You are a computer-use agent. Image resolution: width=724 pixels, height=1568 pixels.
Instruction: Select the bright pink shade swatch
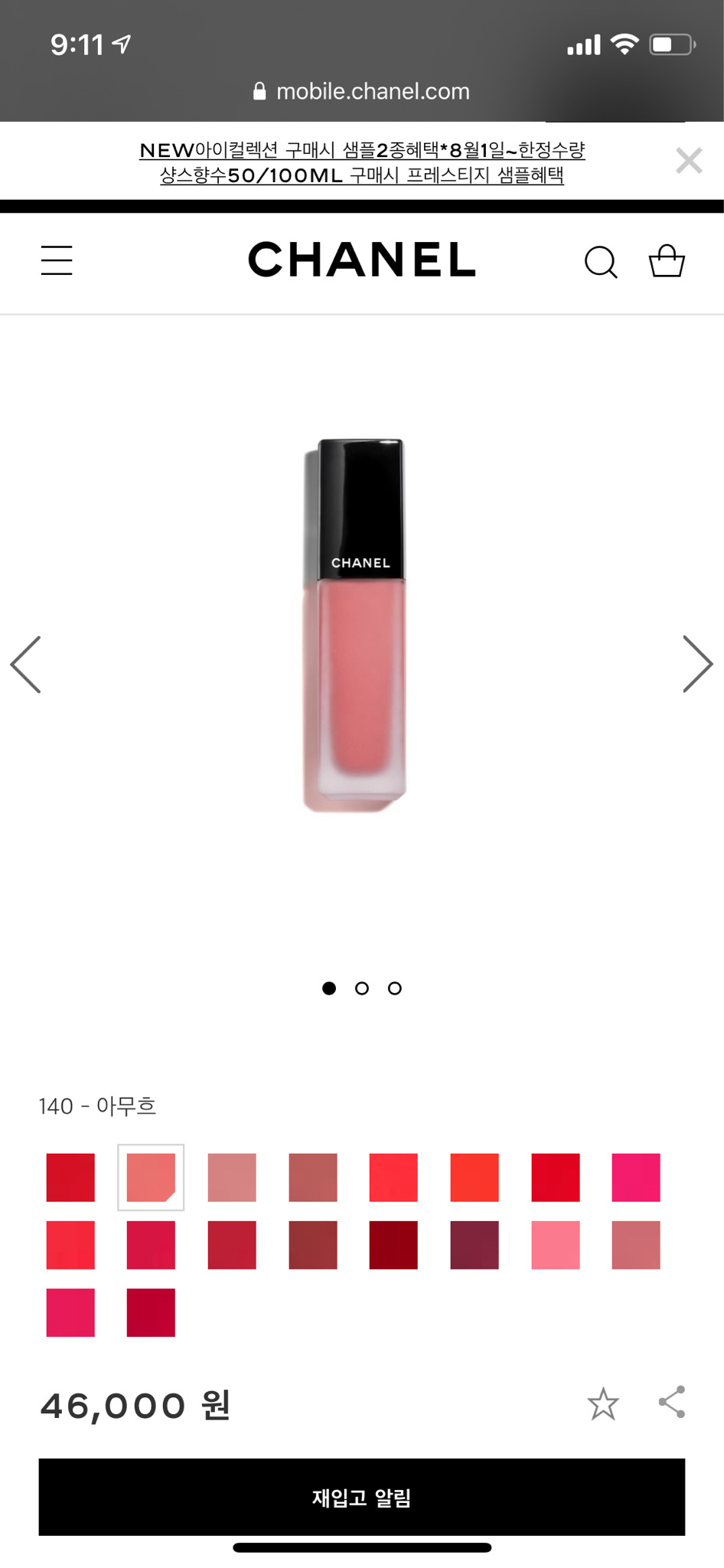pos(636,1178)
